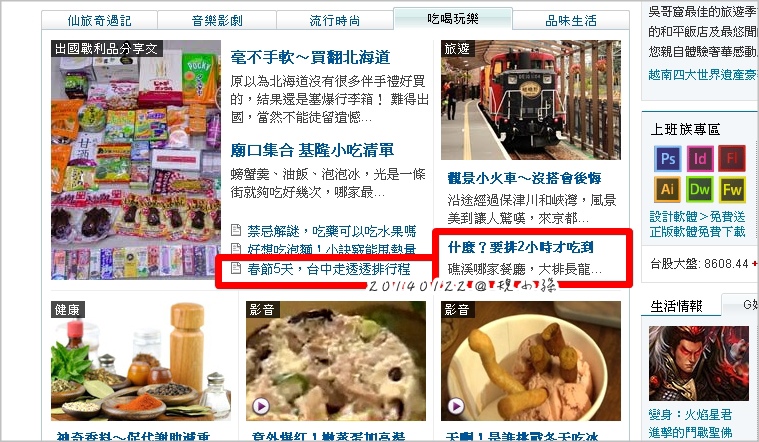
Task: Open the 越南四大世界遺產 link
Action: (701, 73)
